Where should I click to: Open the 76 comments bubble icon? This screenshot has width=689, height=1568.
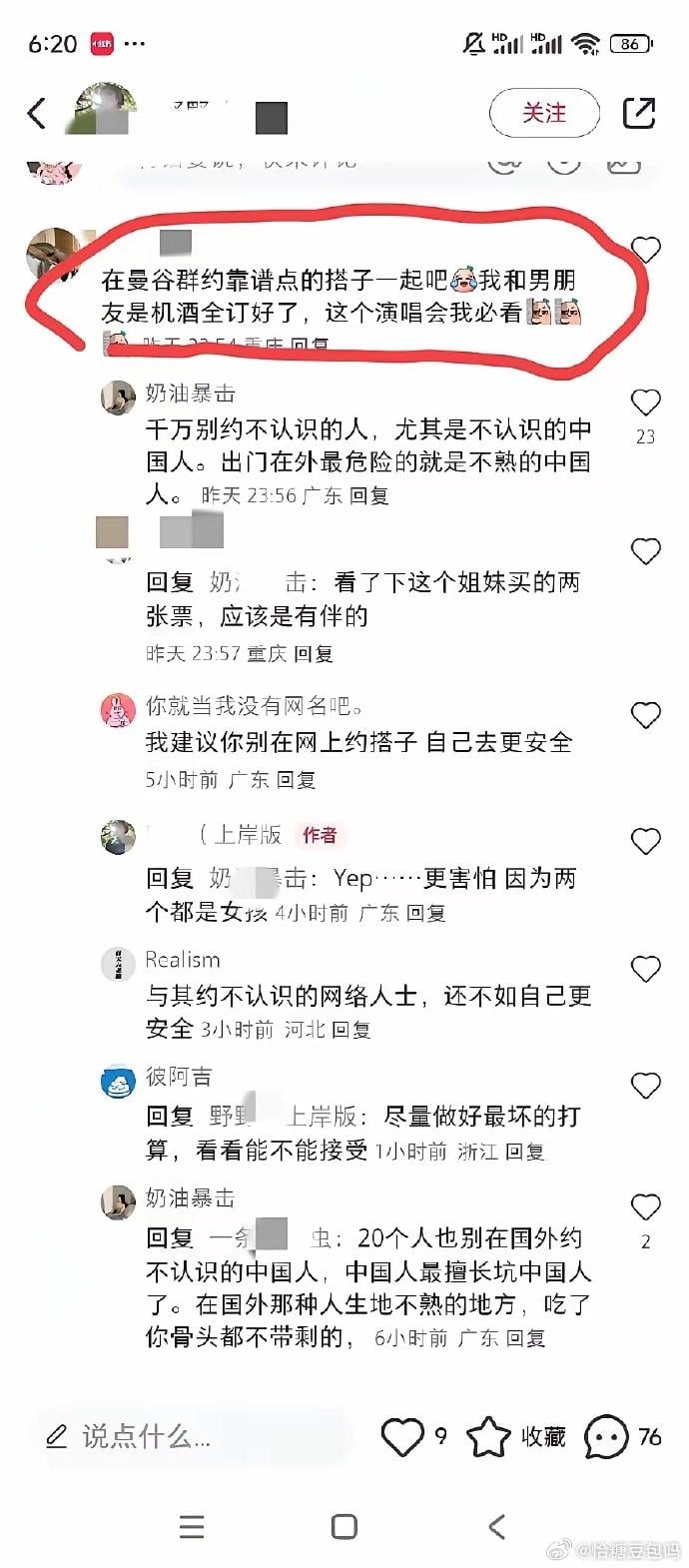click(606, 1437)
